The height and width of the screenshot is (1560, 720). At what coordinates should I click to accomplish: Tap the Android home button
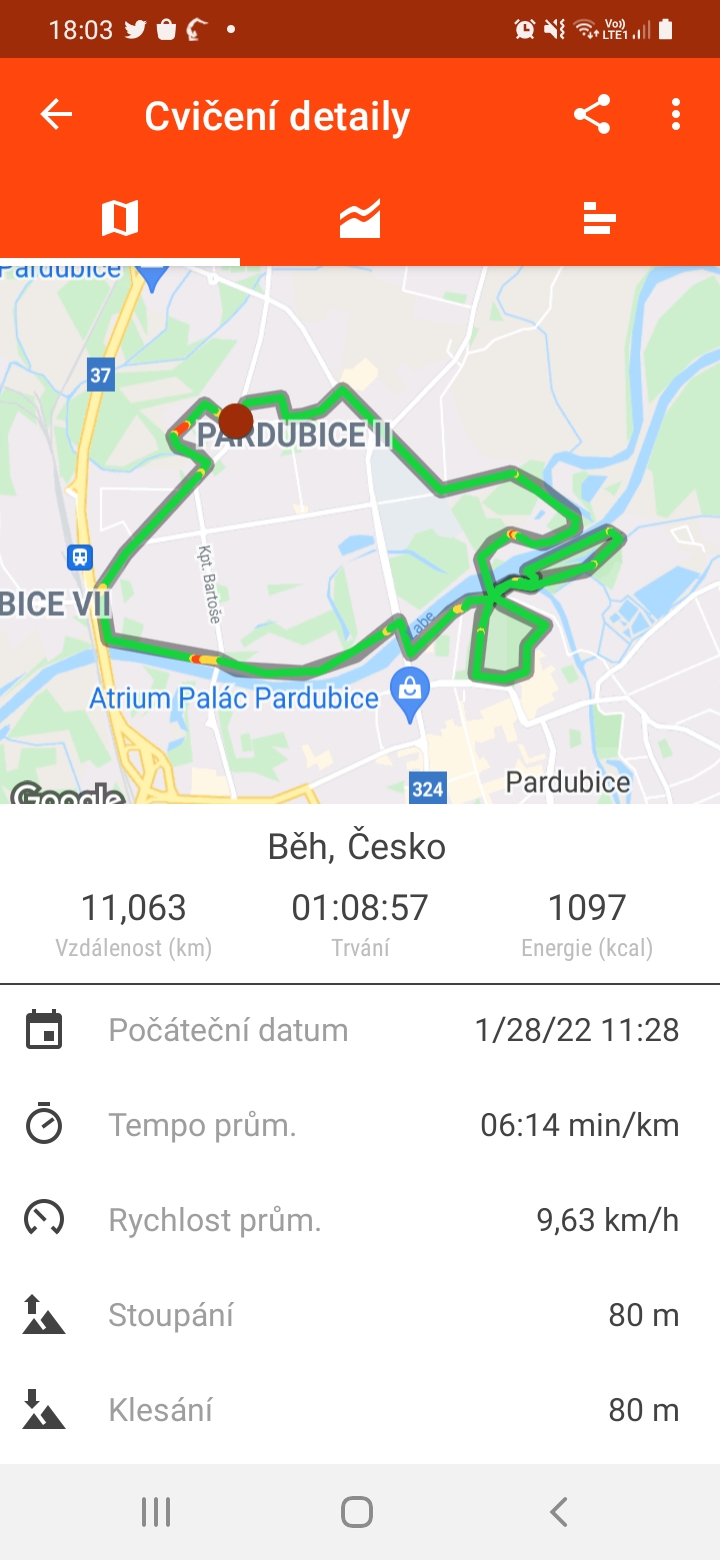click(x=357, y=1511)
